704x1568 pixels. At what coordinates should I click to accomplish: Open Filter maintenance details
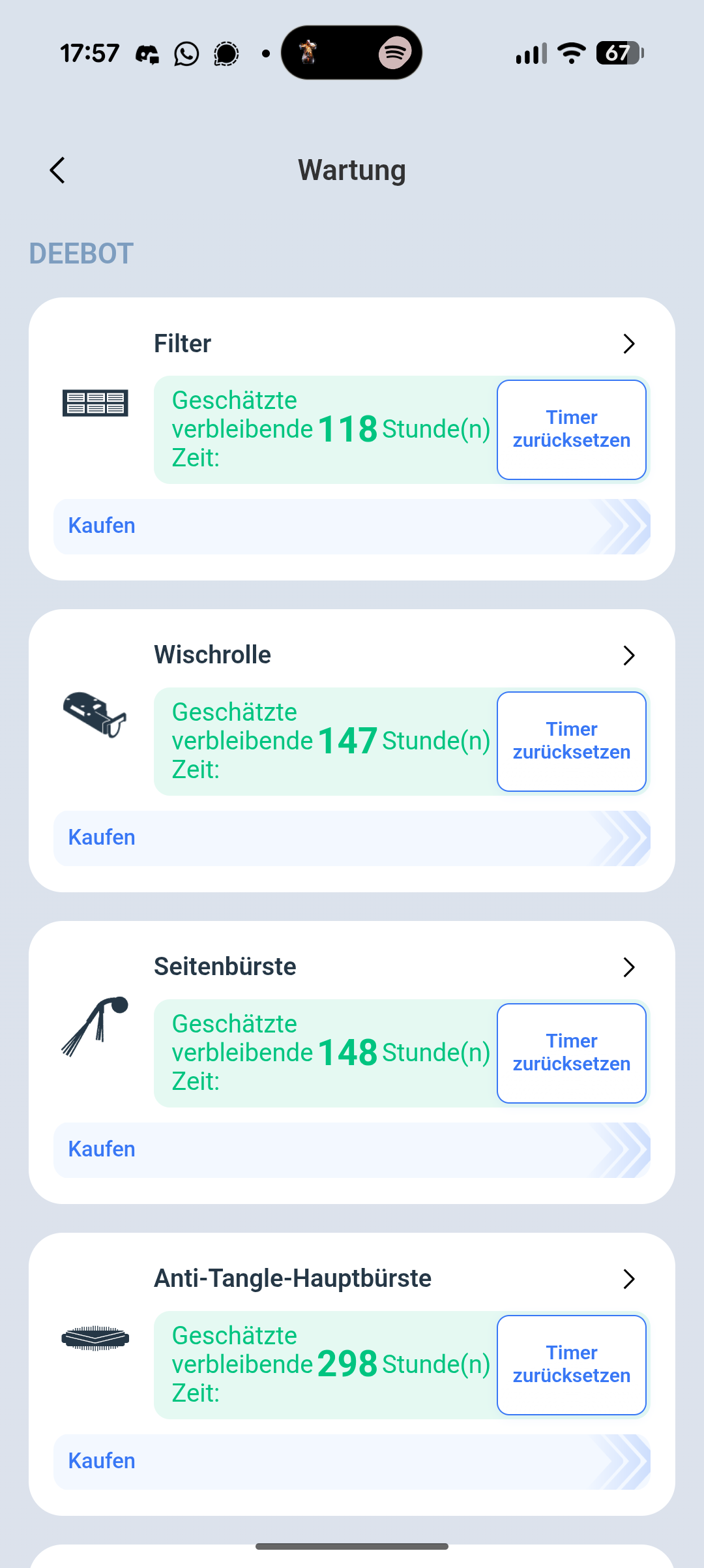628,344
